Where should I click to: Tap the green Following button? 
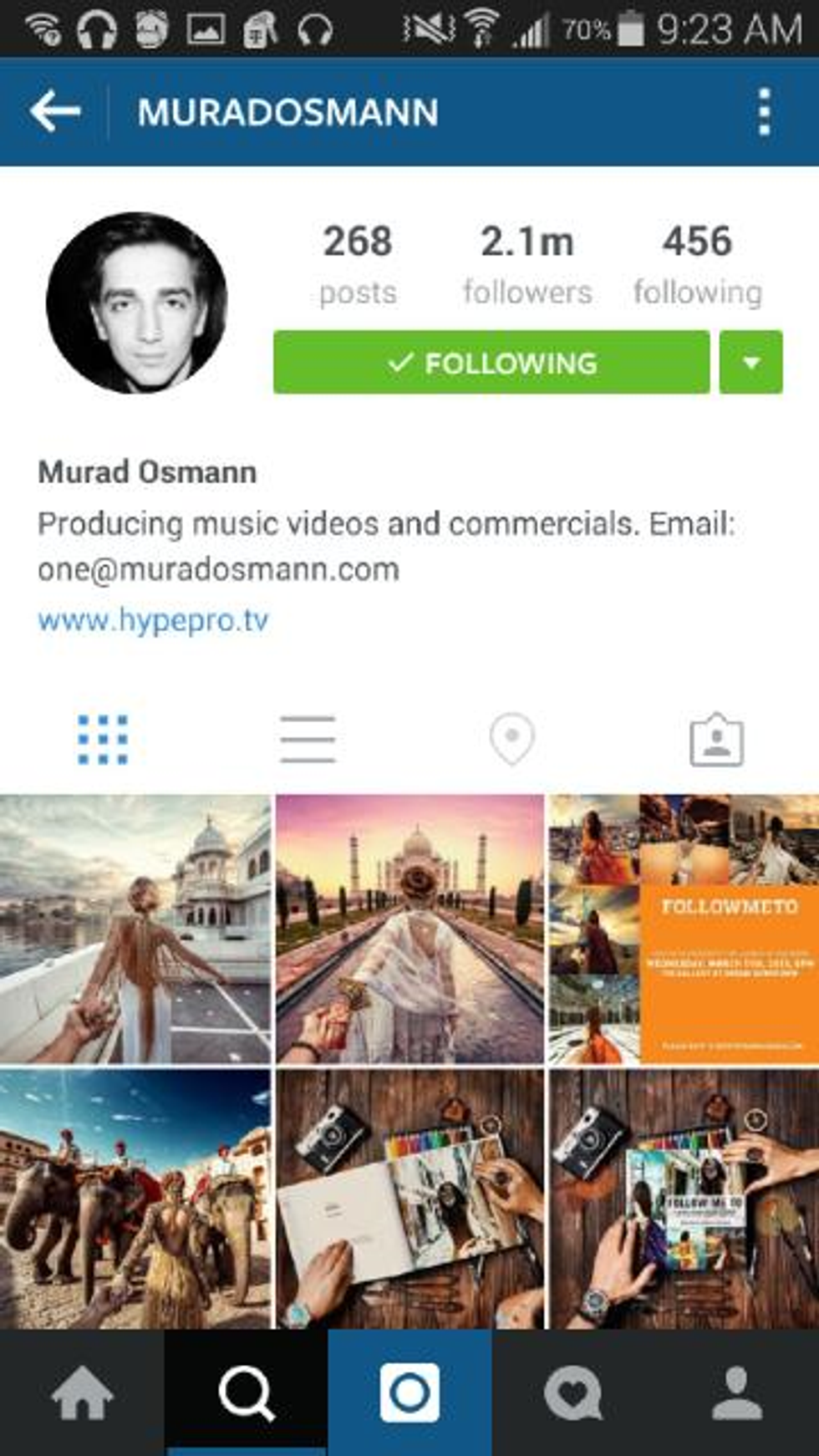(491, 363)
